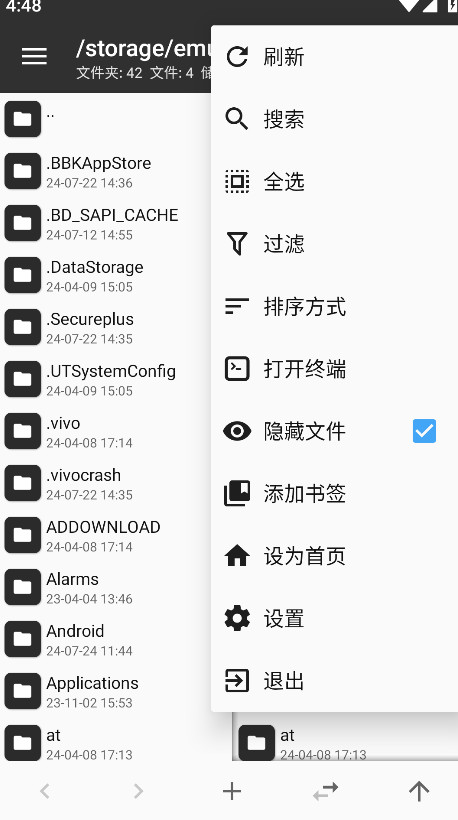The width and height of the screenshot is (458, 820).
Task: Open the hamburger drawer menu
Action: point(35,56)
